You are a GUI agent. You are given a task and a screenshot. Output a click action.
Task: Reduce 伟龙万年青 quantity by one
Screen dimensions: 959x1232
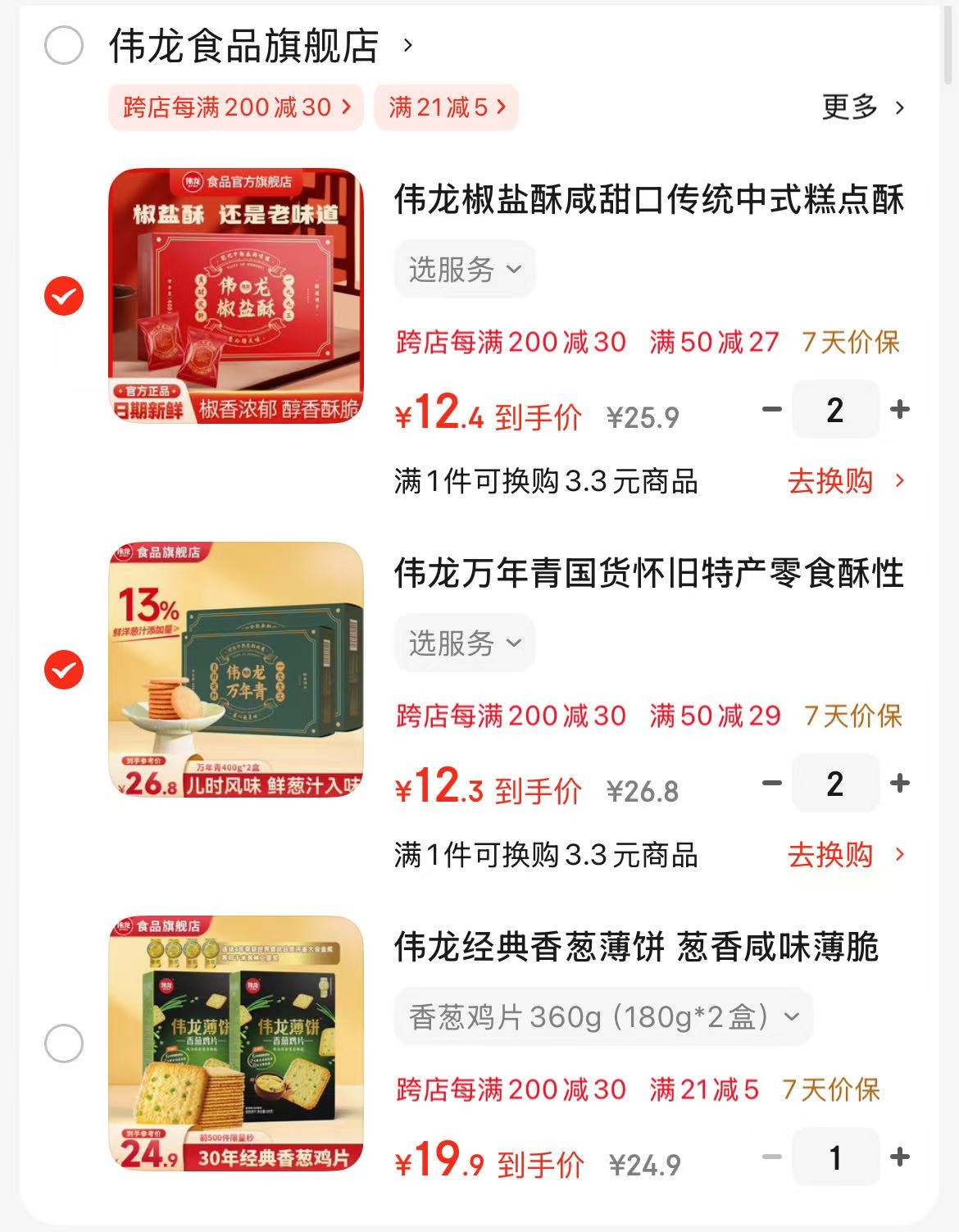coord(772,783)
